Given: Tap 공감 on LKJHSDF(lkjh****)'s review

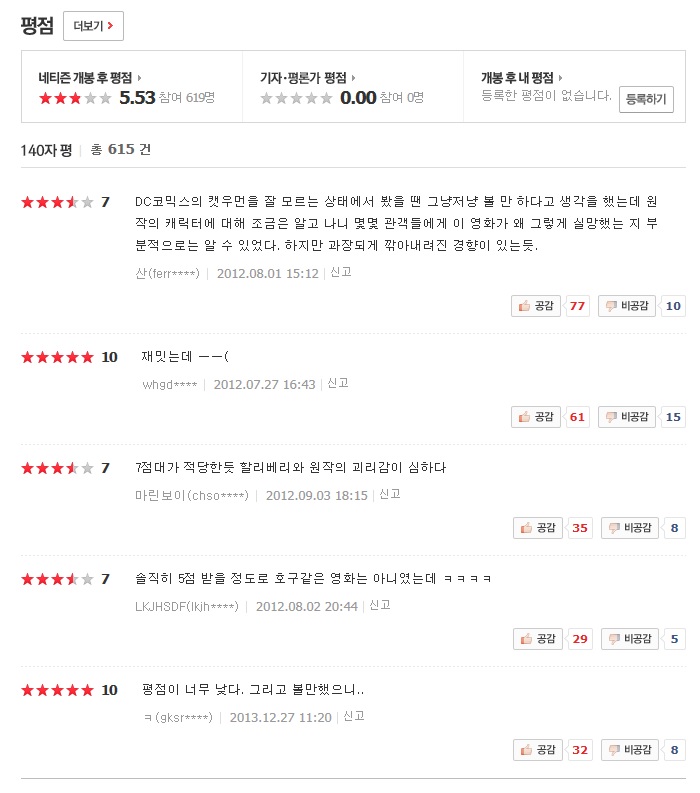Looking at the screenshot, I should click(x=538, y=638).
